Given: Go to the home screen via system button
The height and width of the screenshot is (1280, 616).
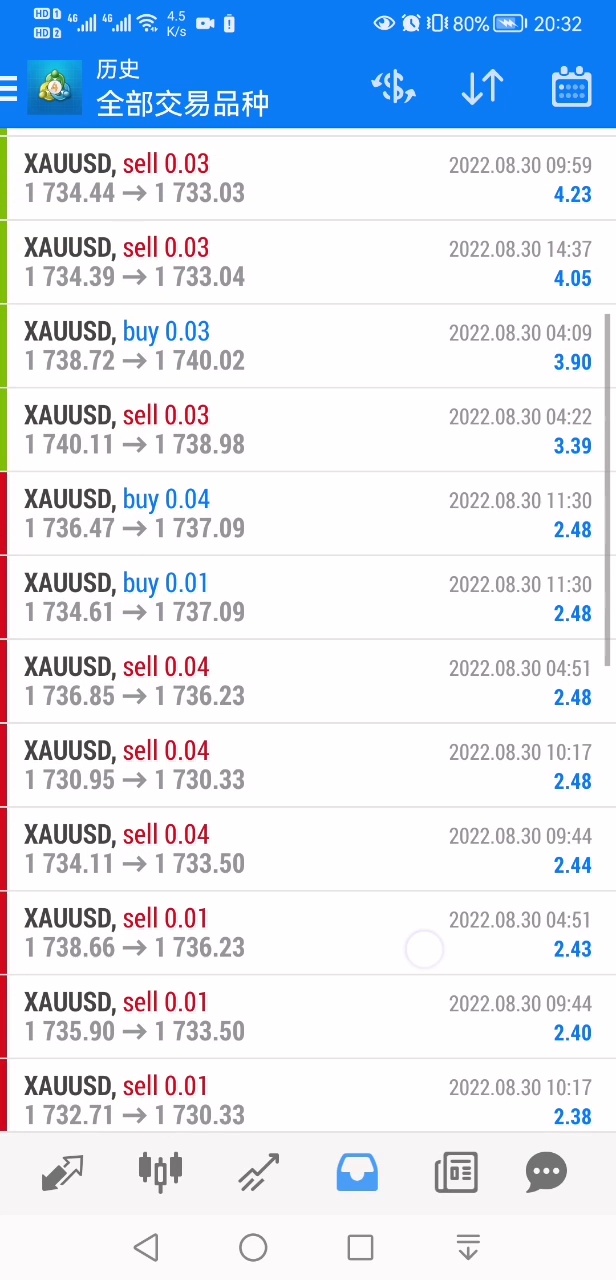Looking at the screenshot, I should 253,1247.
